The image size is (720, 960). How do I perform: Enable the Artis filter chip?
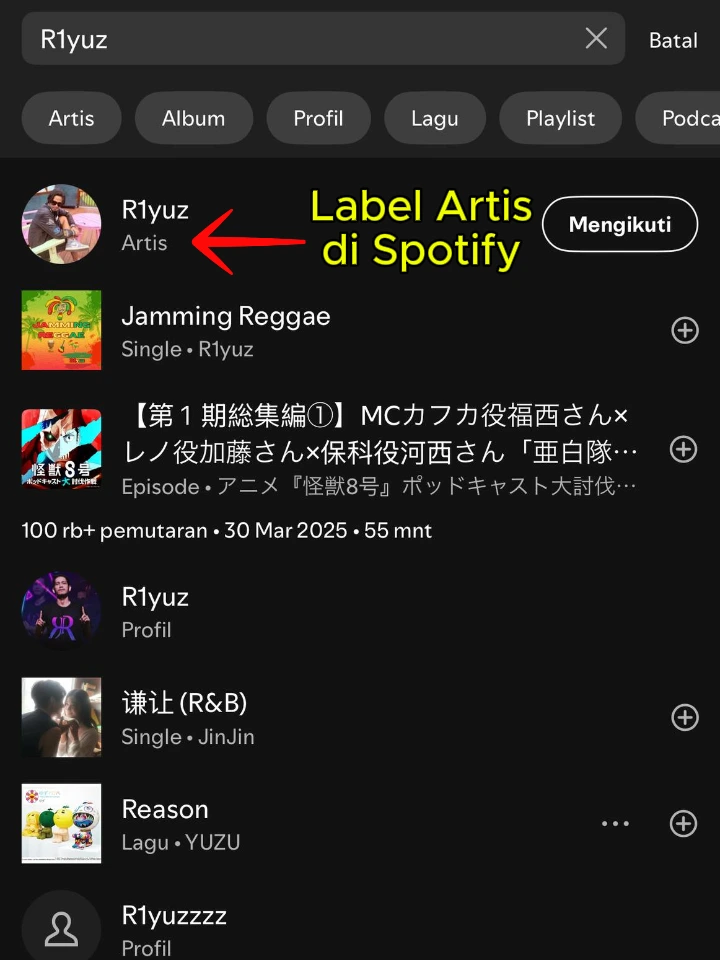71,118
